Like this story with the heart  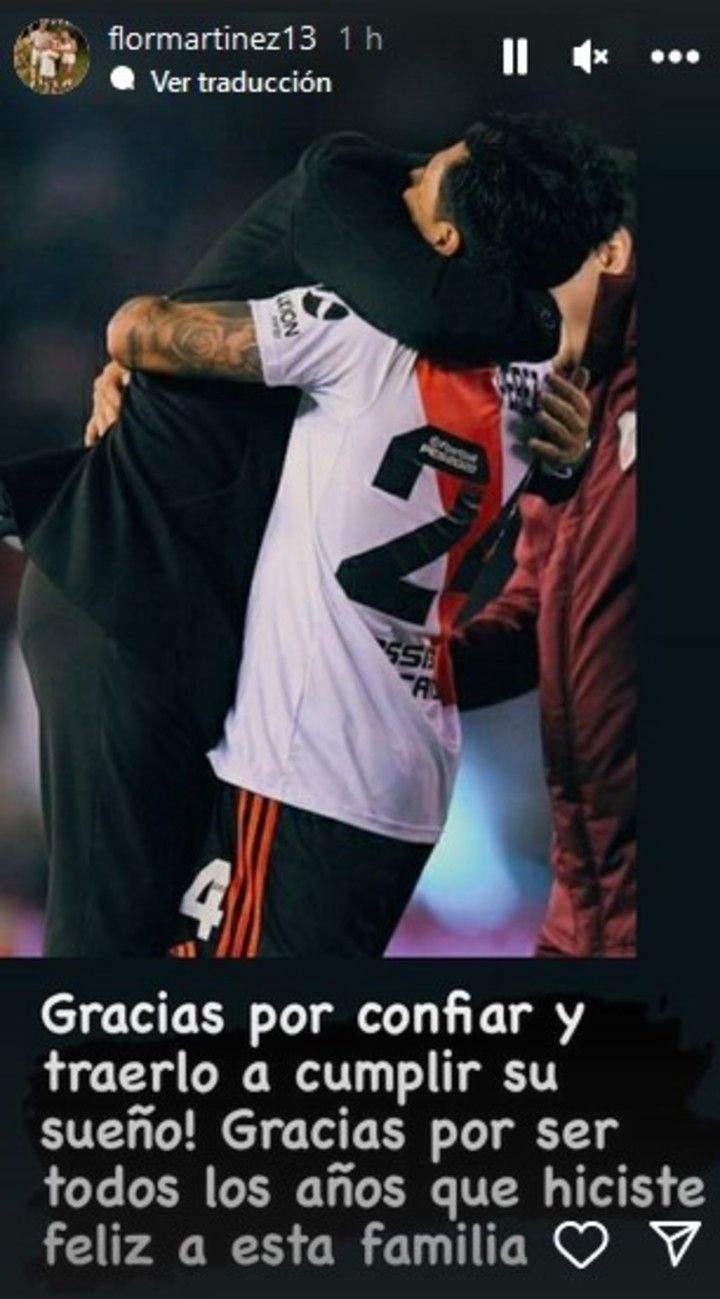point(581,1245)
